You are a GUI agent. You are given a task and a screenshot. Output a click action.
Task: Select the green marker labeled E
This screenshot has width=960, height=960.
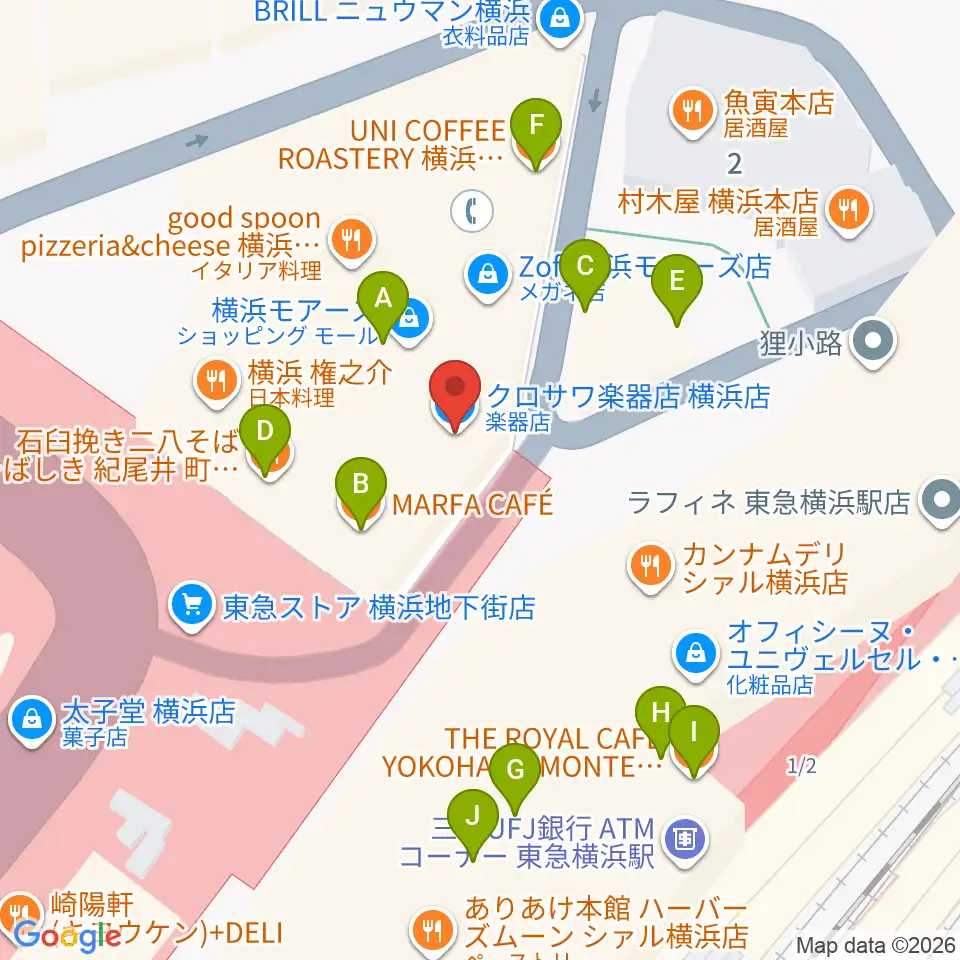coord(677,289)
